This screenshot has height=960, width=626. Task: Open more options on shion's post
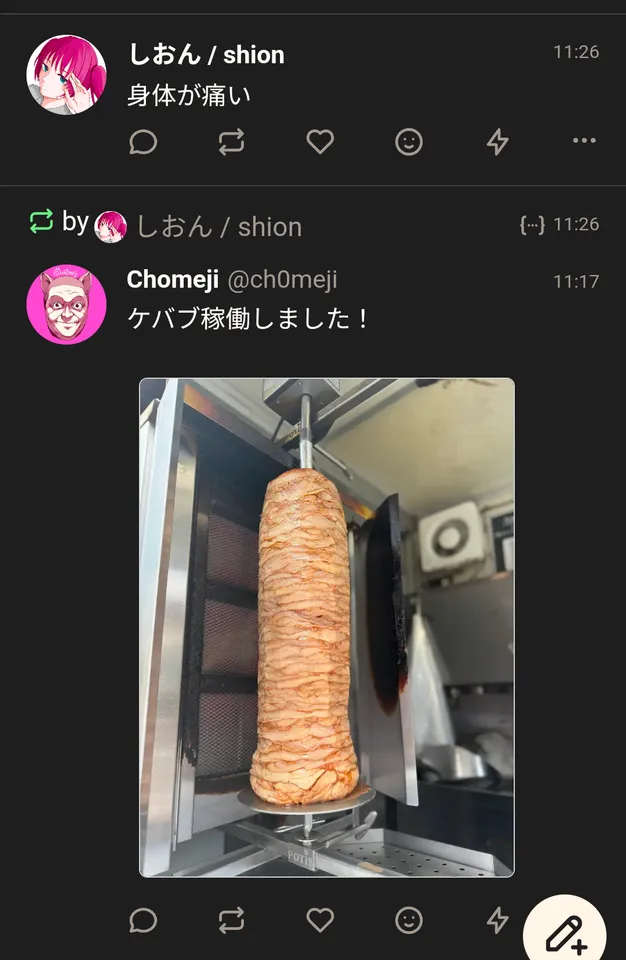(584, 141)
